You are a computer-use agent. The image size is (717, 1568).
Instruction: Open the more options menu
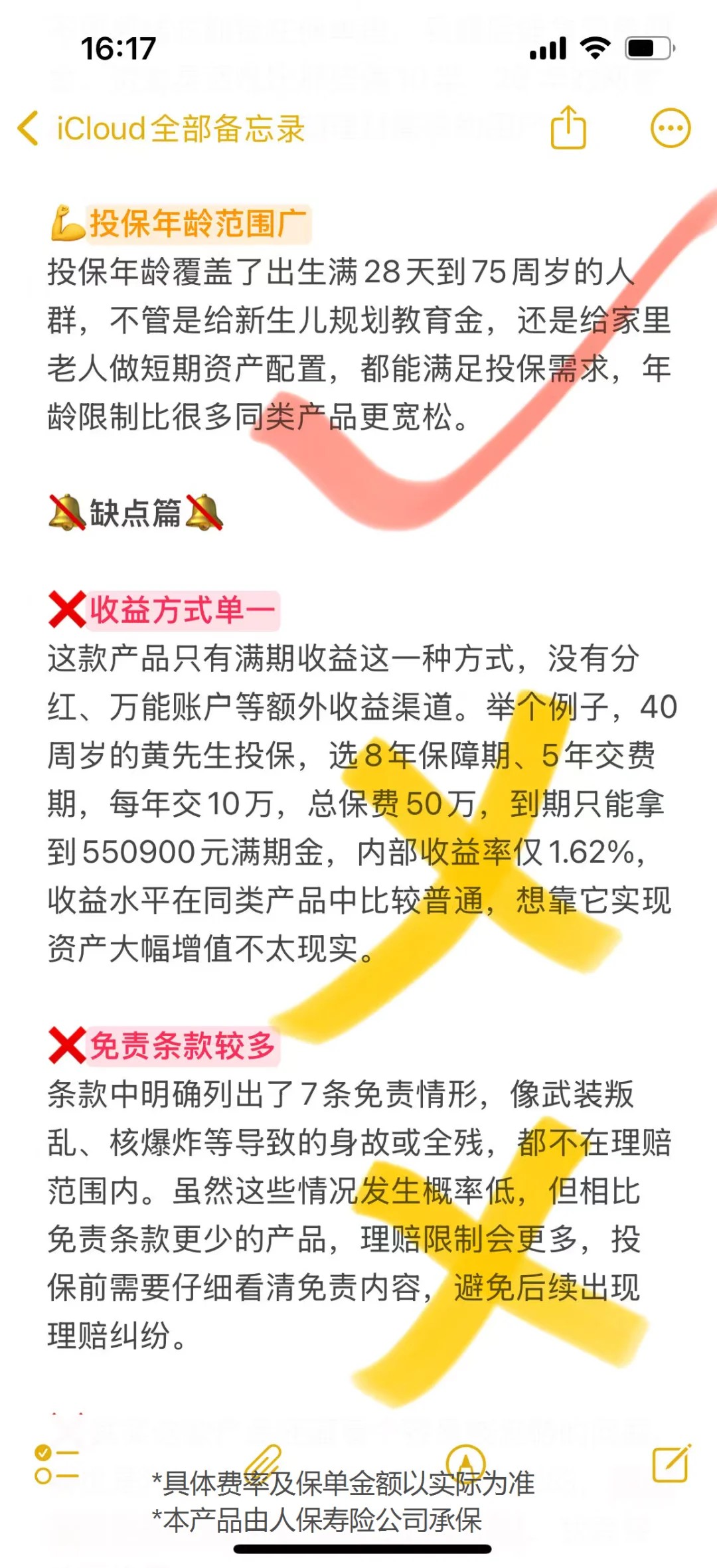(670, 128)
